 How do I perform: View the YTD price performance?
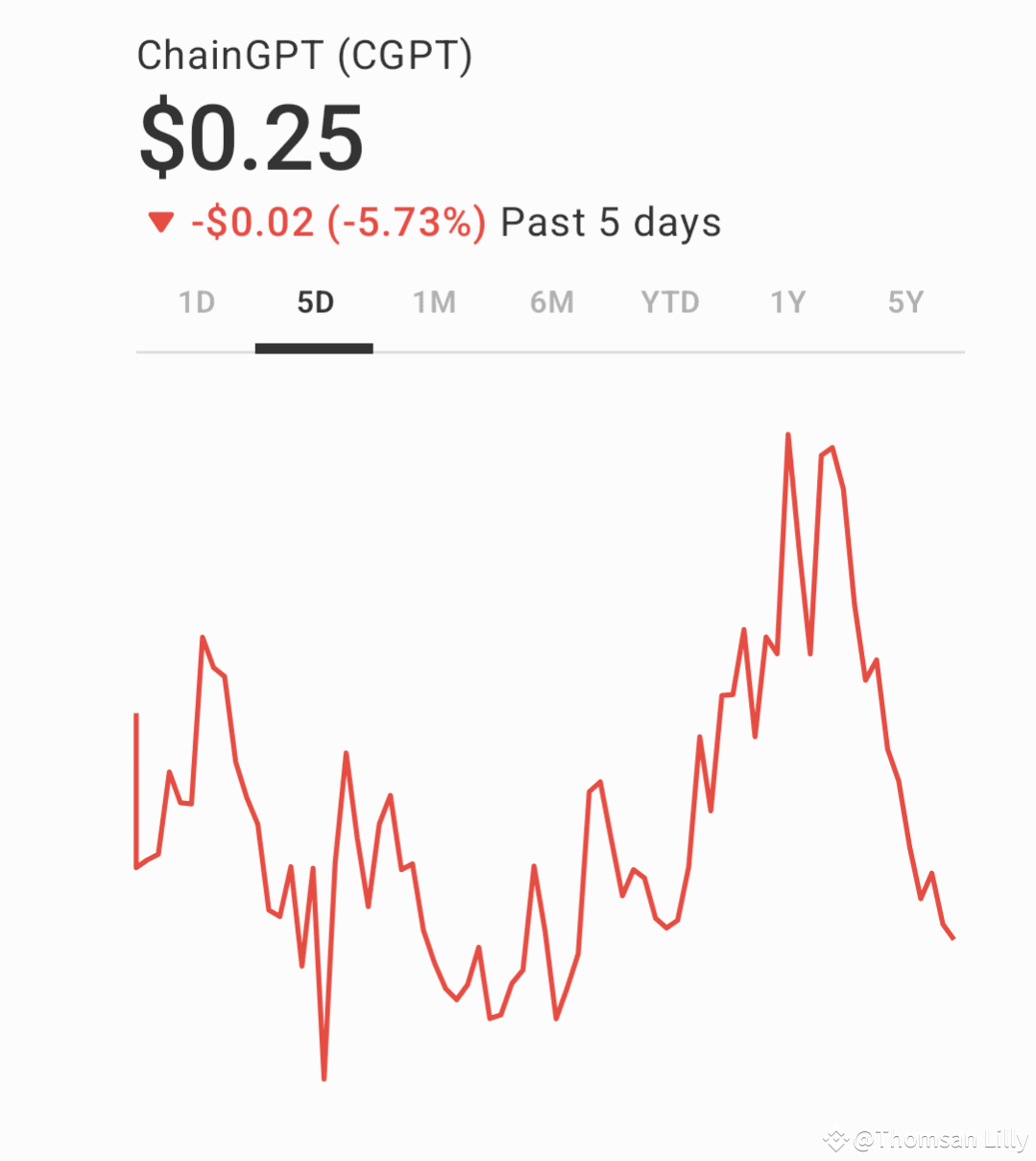pos(670,303)
